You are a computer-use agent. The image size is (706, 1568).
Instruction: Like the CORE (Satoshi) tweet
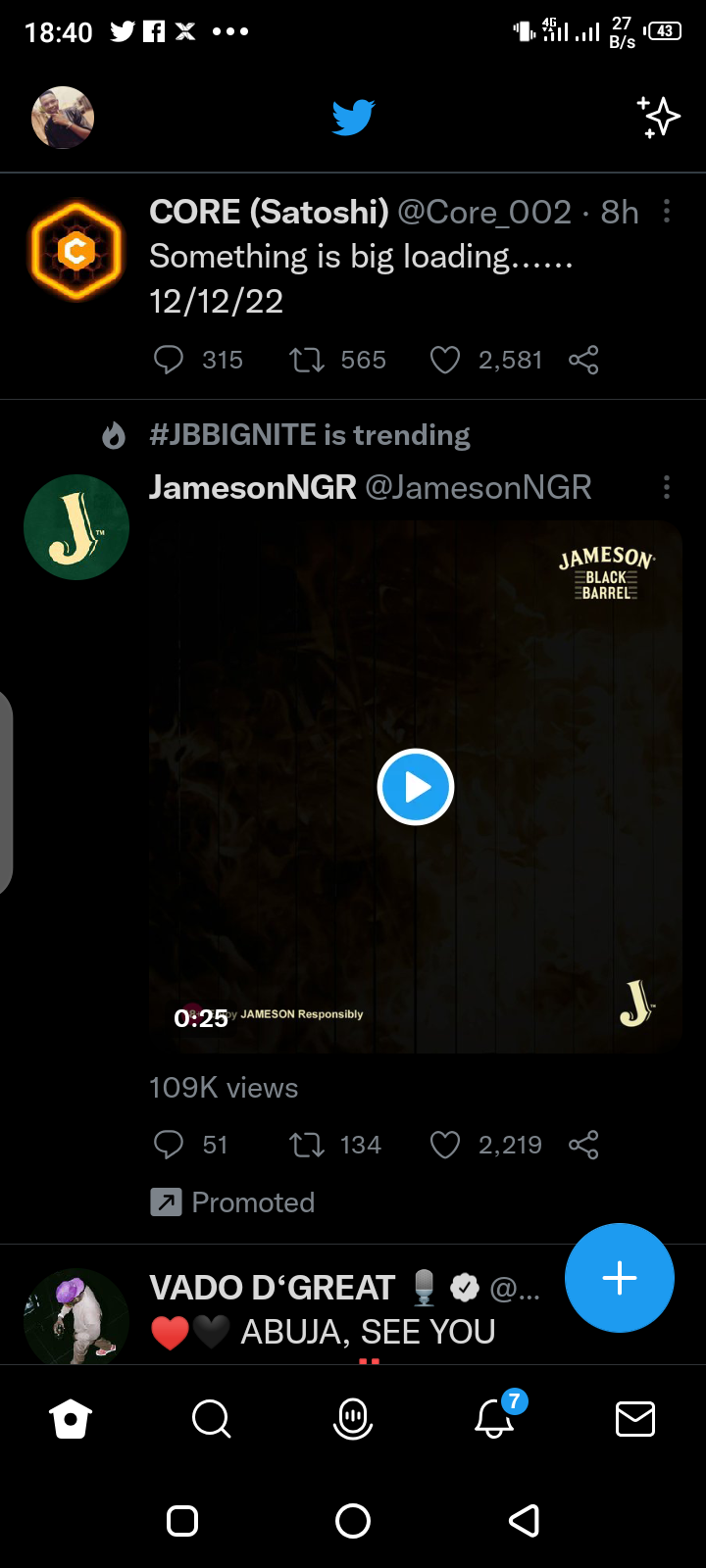coord(445,360)
